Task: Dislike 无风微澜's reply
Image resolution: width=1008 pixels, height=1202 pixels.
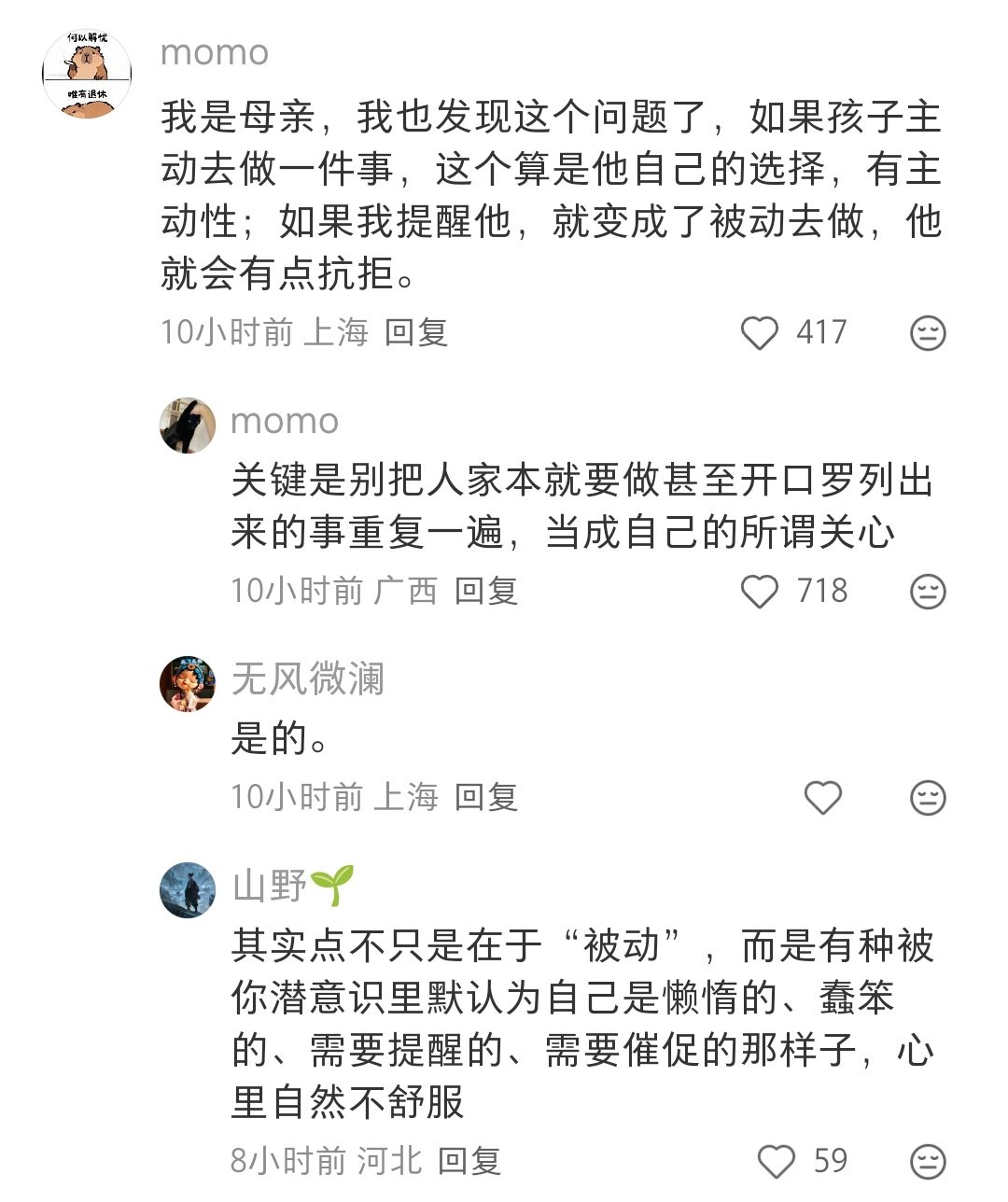Action: [928, 798]
